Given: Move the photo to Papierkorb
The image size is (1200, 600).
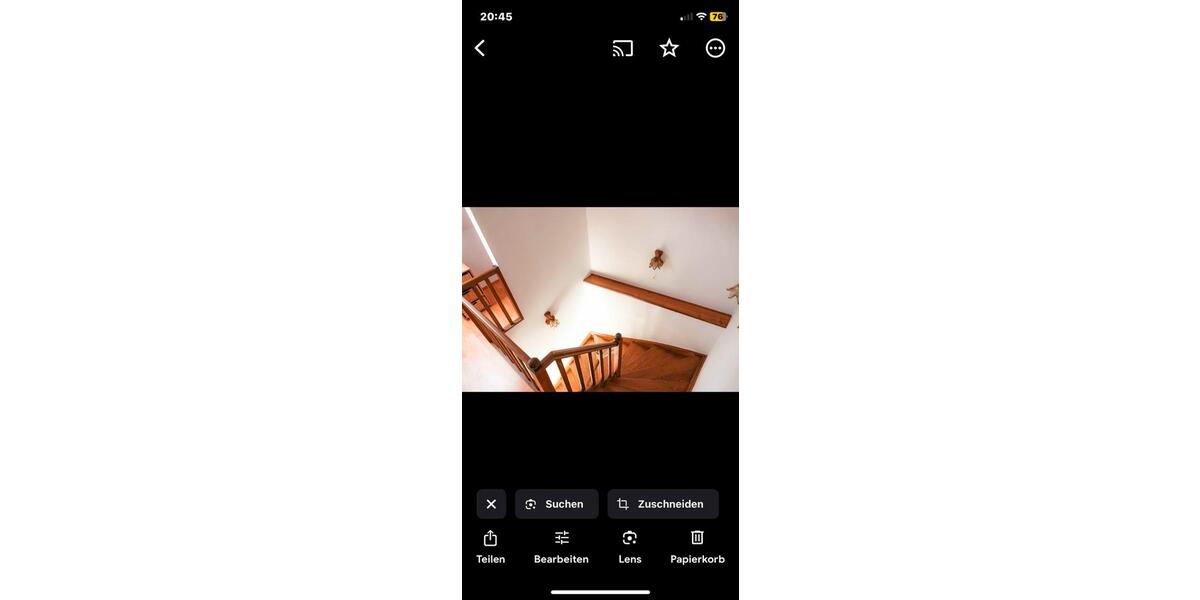Looking at the screenshot, I should (697, 546).
